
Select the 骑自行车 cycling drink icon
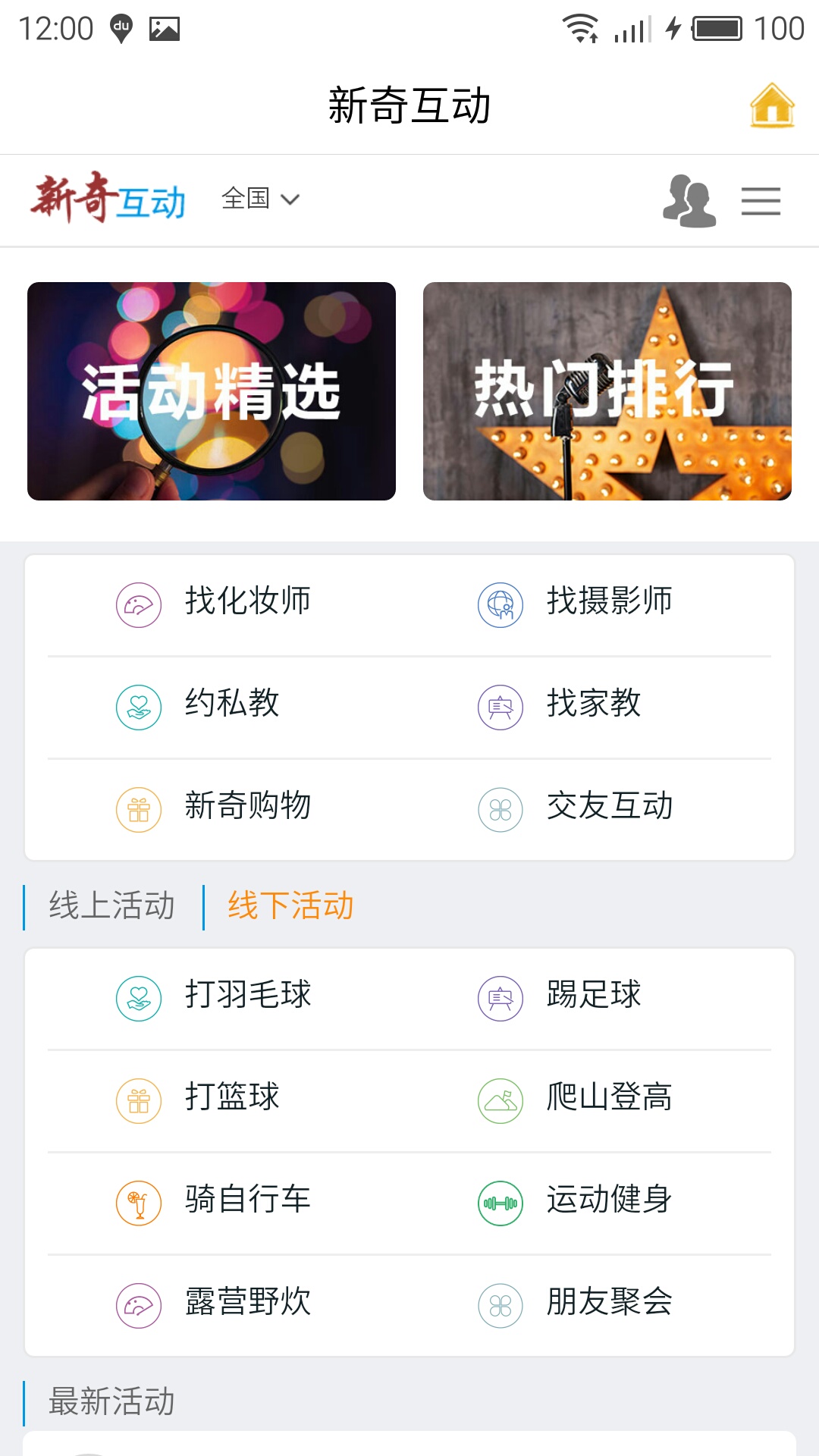click(138, 1202)
